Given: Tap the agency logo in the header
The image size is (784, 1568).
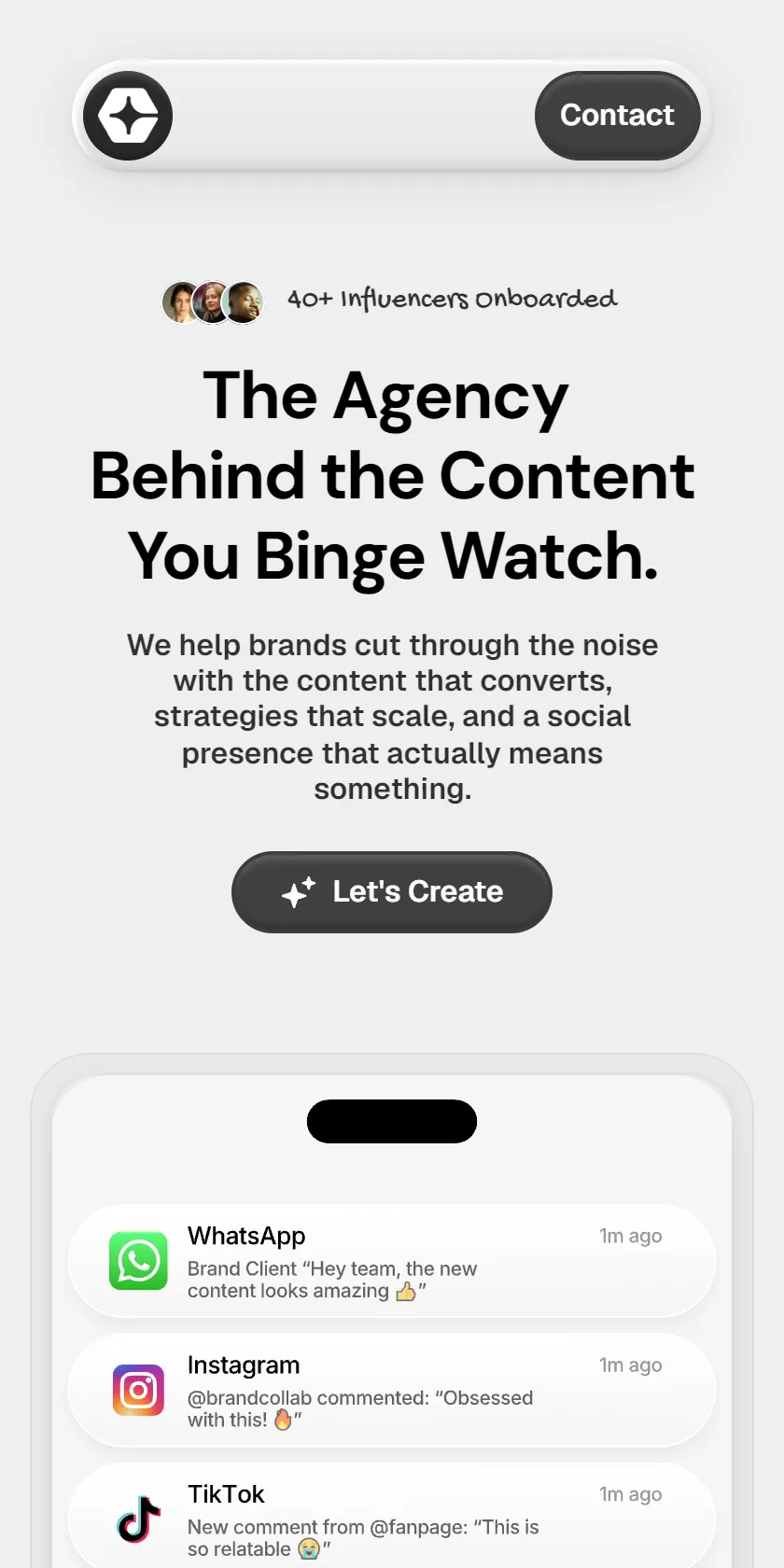Looking at the screenshot, I should [128, 116].
